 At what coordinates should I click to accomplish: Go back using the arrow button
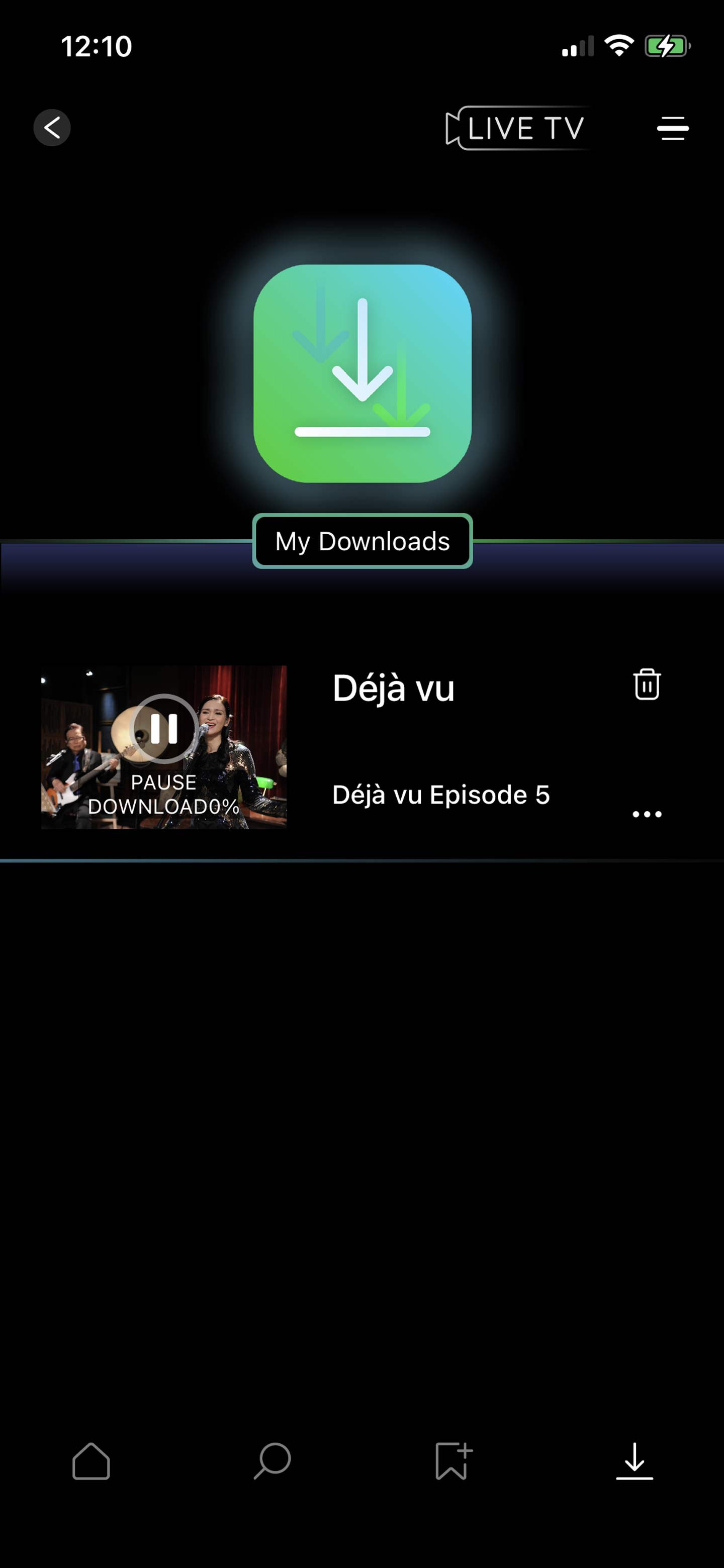click(52, 128)
